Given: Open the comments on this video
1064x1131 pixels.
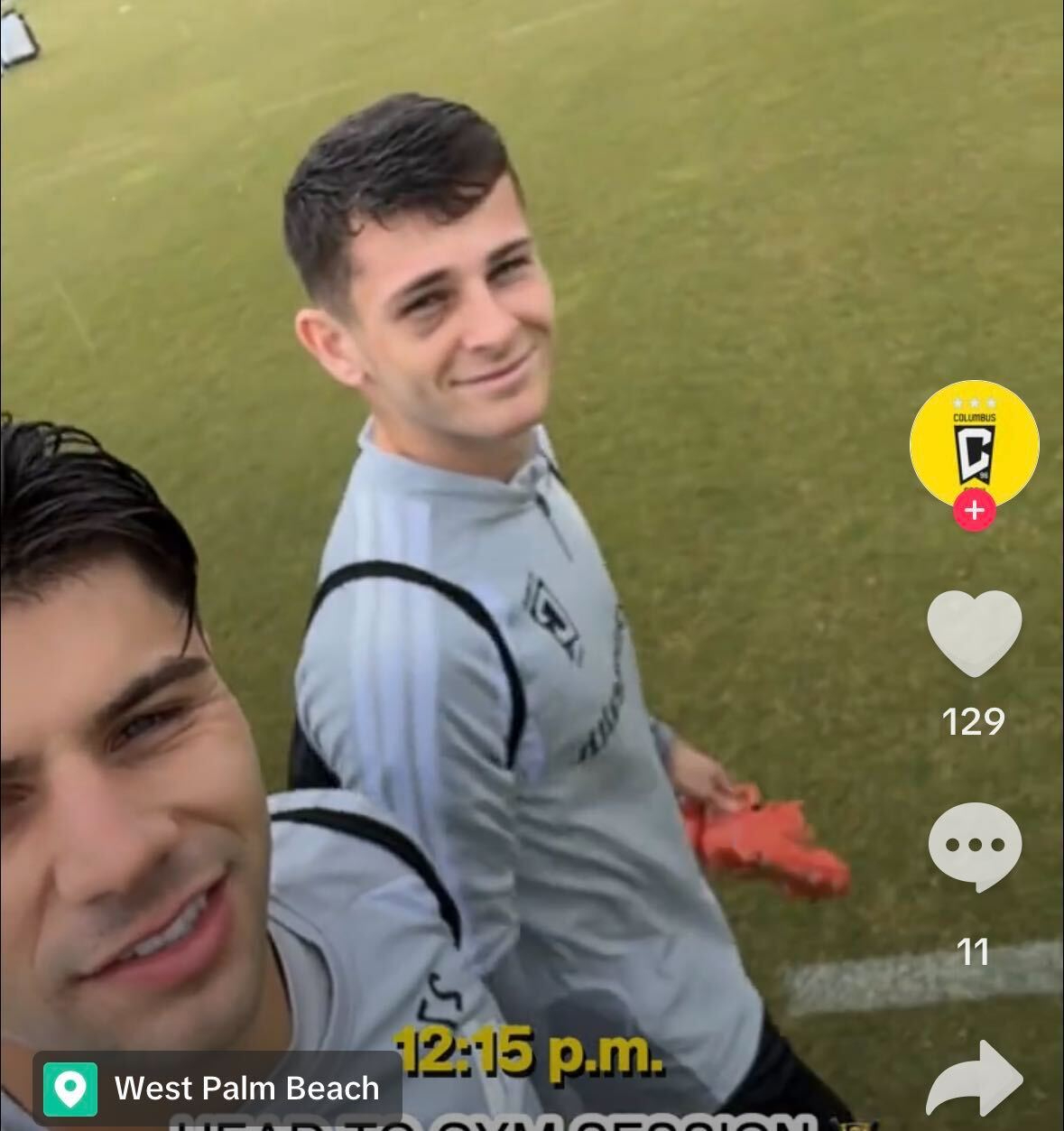Looking at the screenshot, I should click(x=974, y=847).
